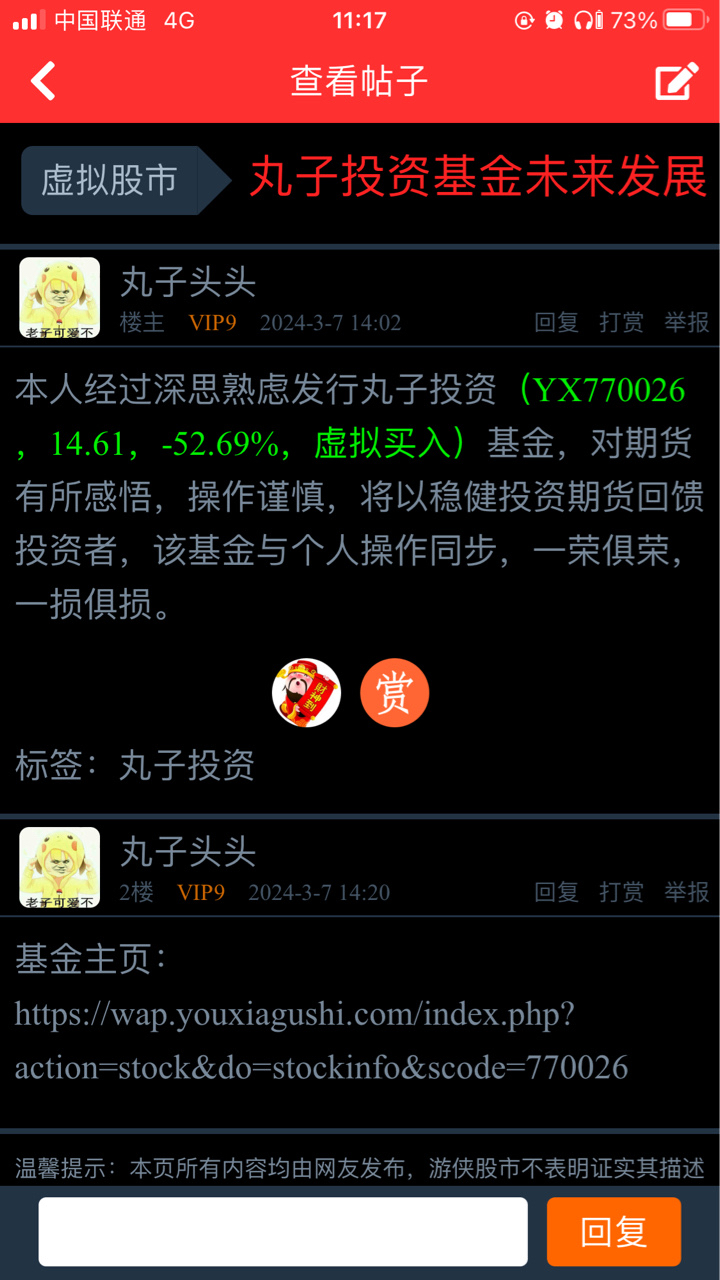Open 丸子头头 avatar on the 2楼 post
The width and height of the screenshot is (720, 1280).
coord(60,868)
